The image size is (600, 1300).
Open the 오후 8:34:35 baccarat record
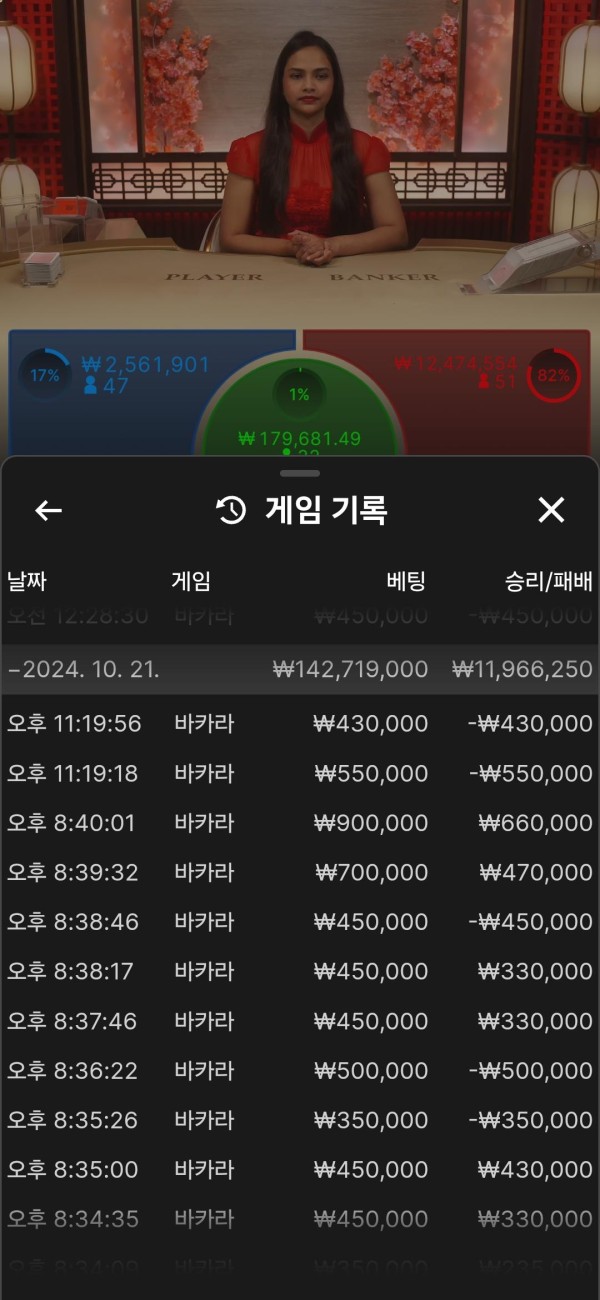[x=300, y=1219]
